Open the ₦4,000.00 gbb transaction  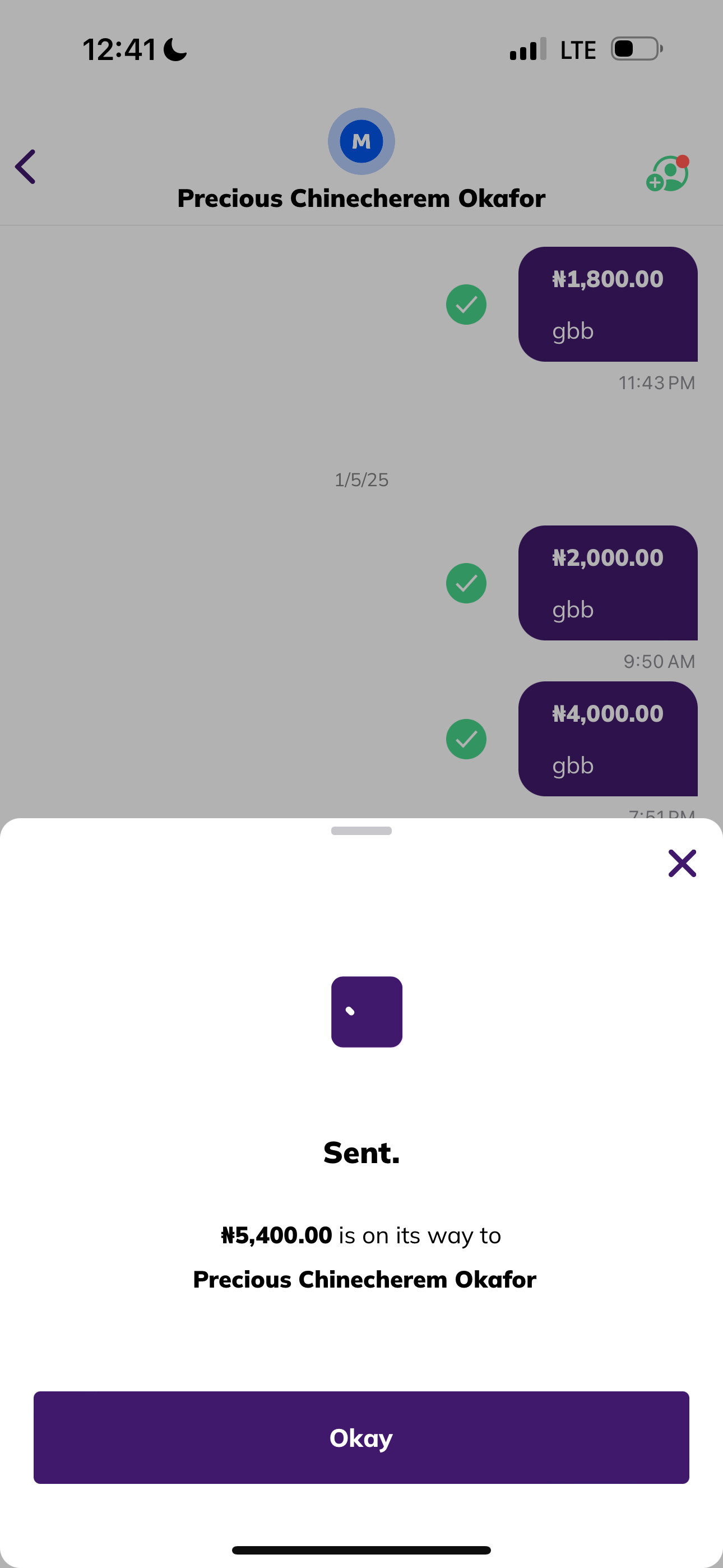click(x=608, y=739)
